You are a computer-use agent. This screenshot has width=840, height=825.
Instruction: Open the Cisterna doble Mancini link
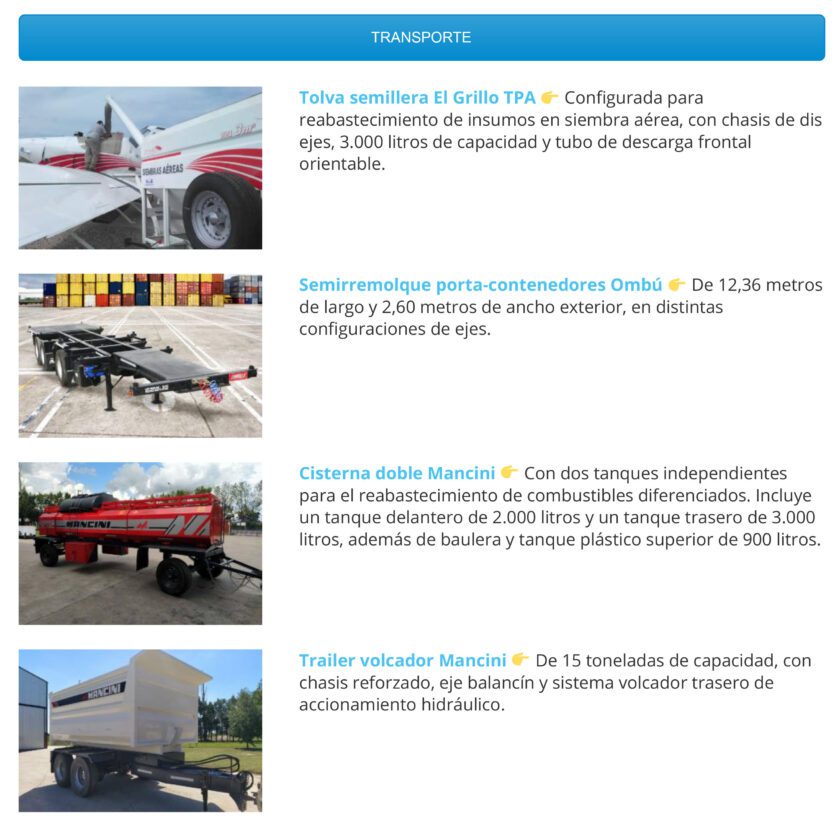pos(398,473)
